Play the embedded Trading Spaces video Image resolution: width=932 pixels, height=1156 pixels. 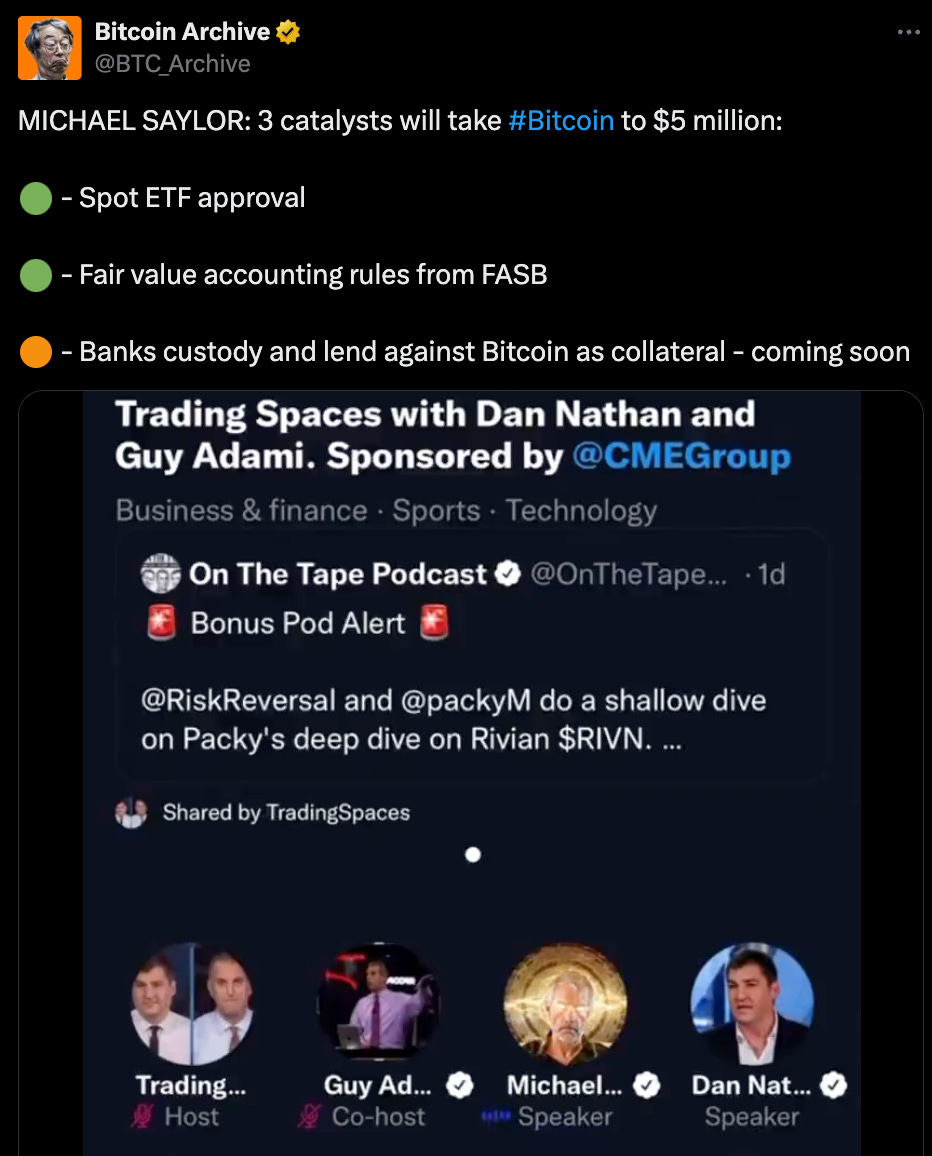(471, 773)
